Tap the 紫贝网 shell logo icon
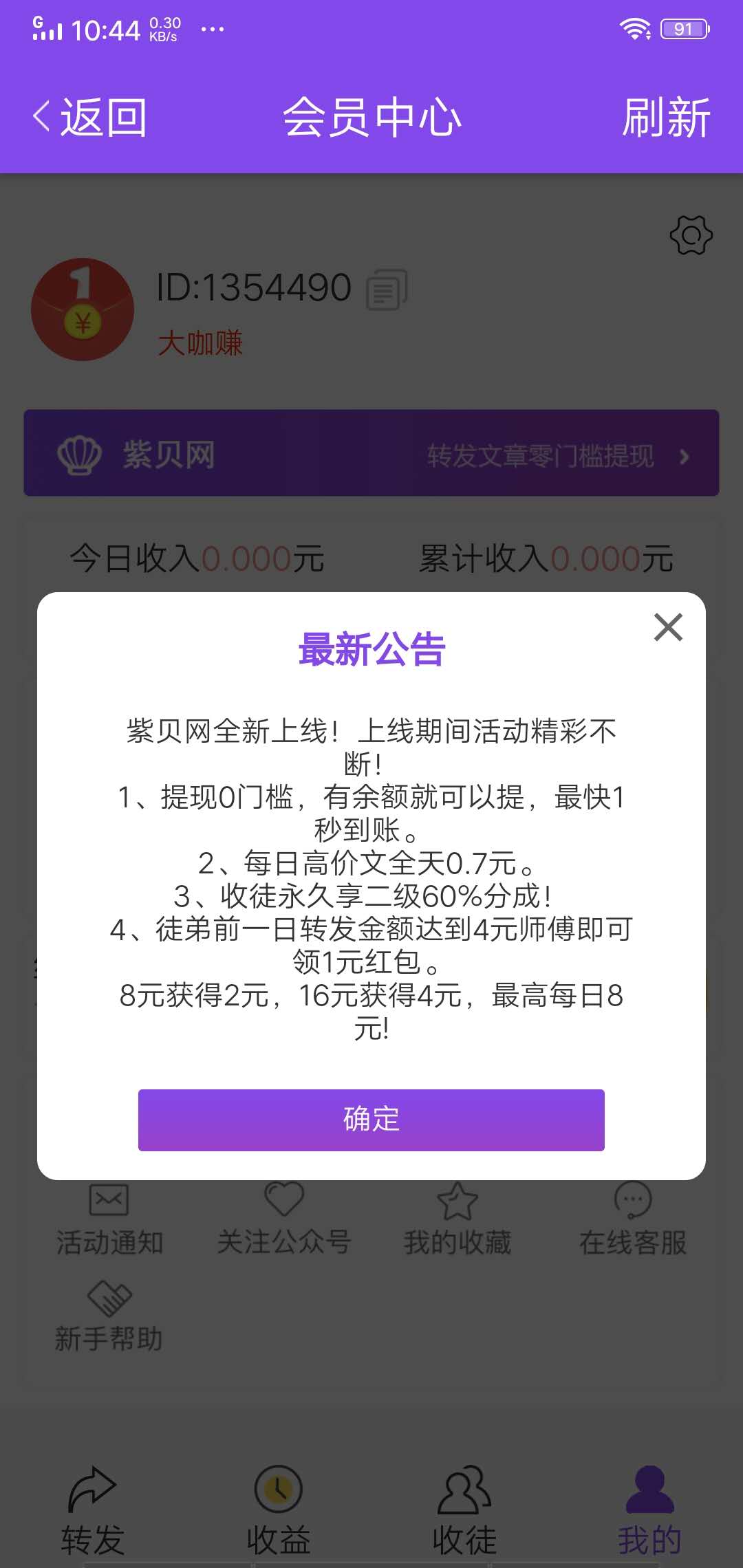This screenshot has height=1568, width=743. tap(80, 454)
